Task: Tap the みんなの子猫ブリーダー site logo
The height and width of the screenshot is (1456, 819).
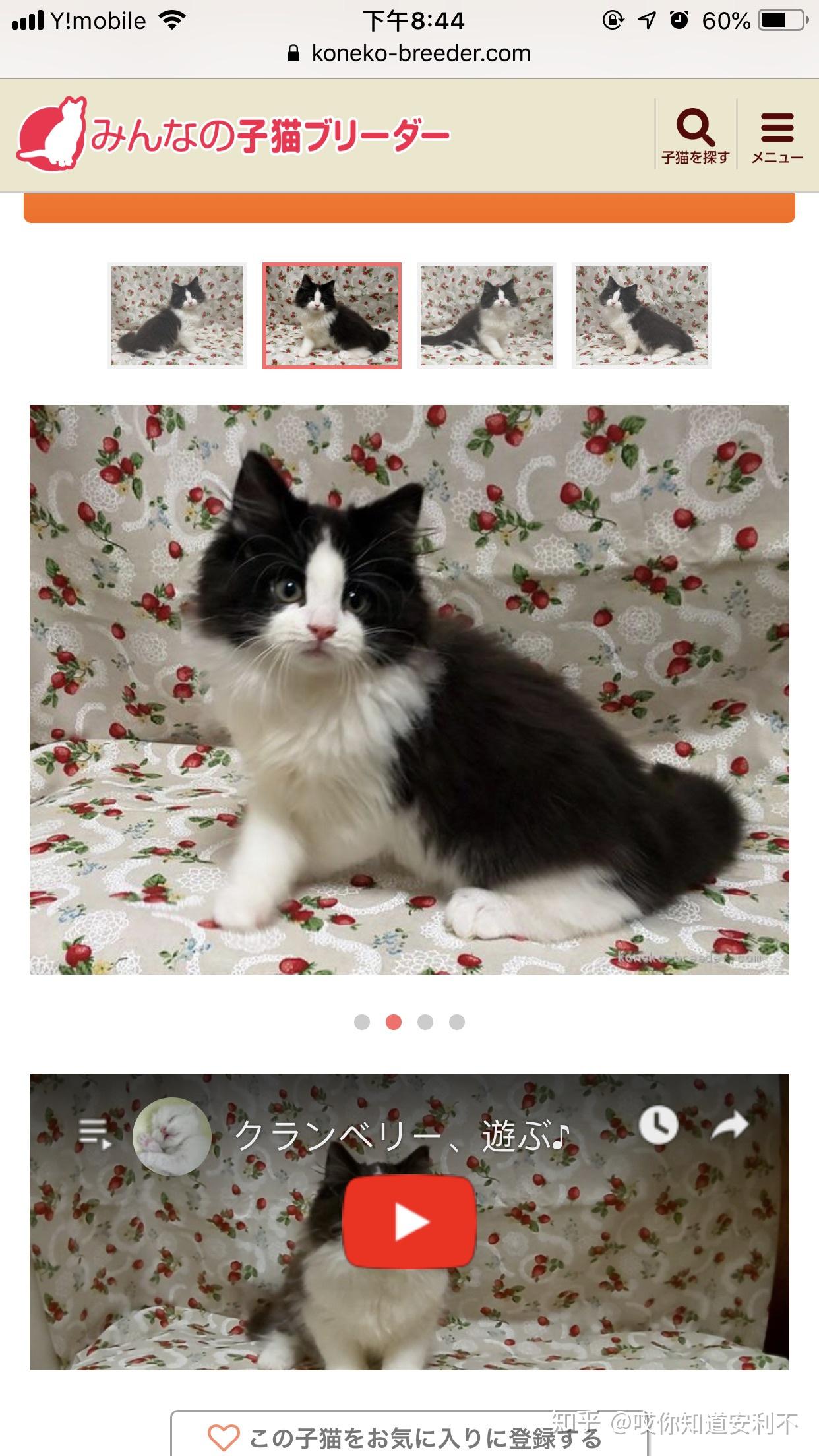Action: tap(233, 135)
